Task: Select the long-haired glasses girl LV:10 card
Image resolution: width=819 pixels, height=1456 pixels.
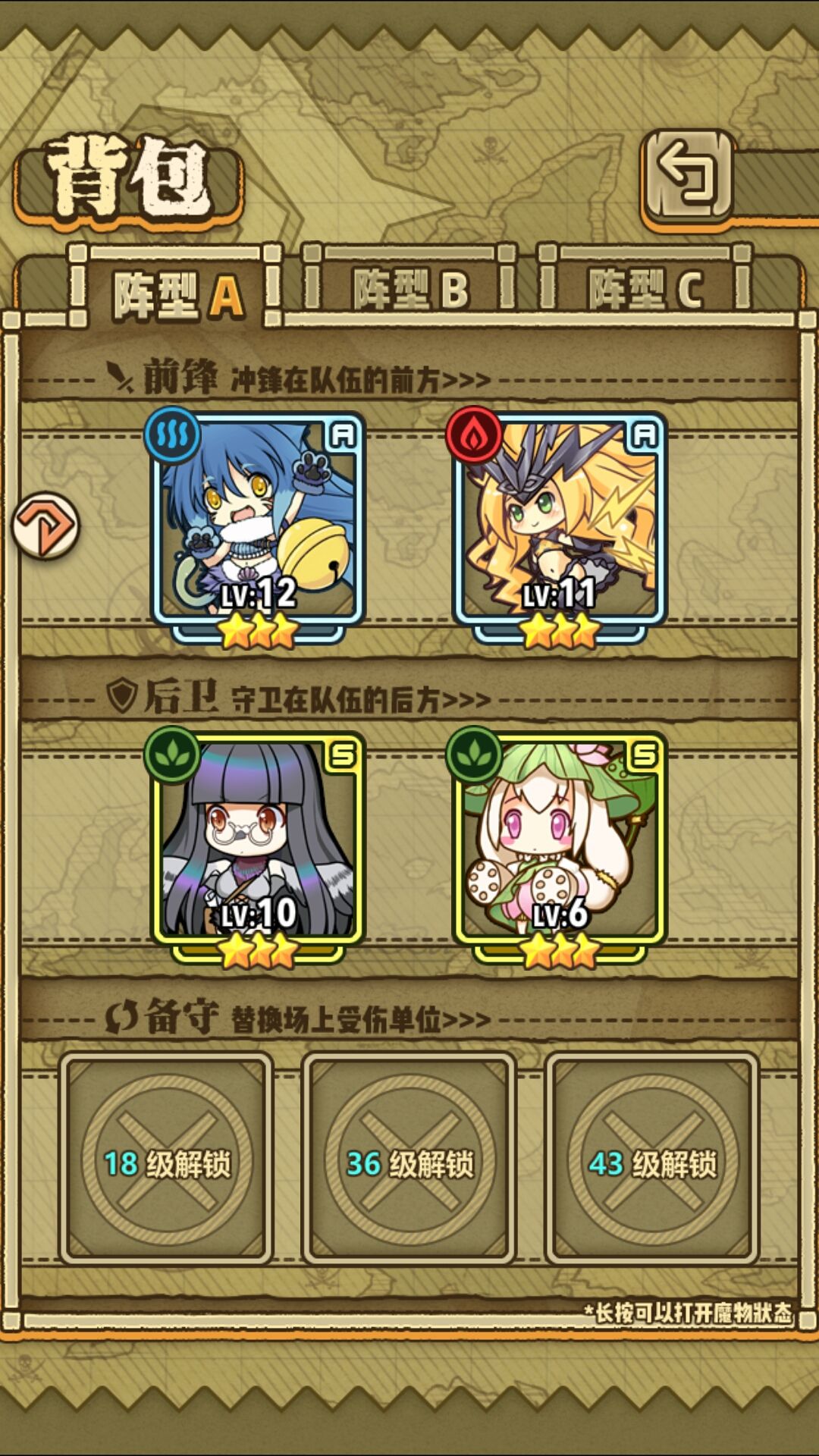Action: pyautogui.click(x=257, y=848)
